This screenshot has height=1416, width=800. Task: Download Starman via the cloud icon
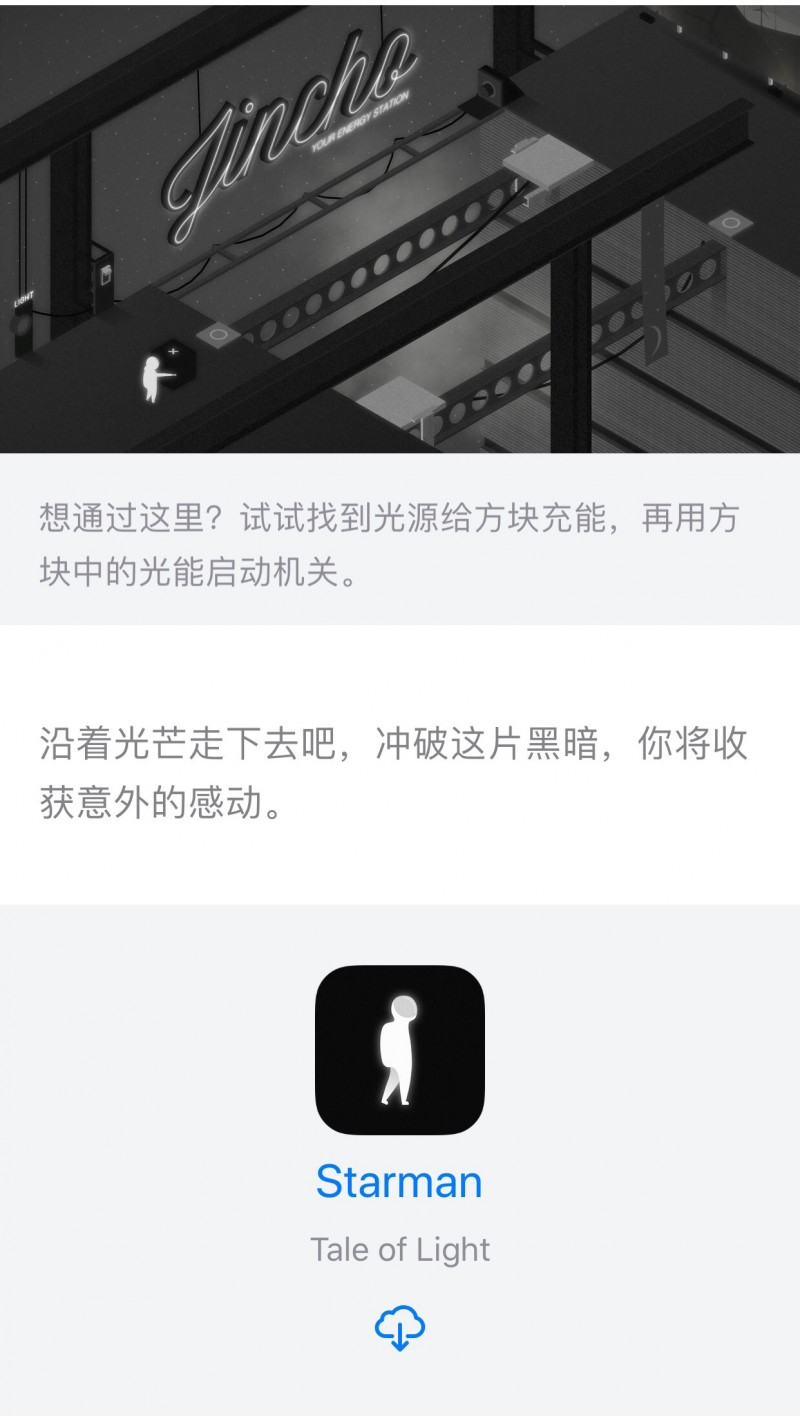pyautogui.click(x=400, y=1329)
